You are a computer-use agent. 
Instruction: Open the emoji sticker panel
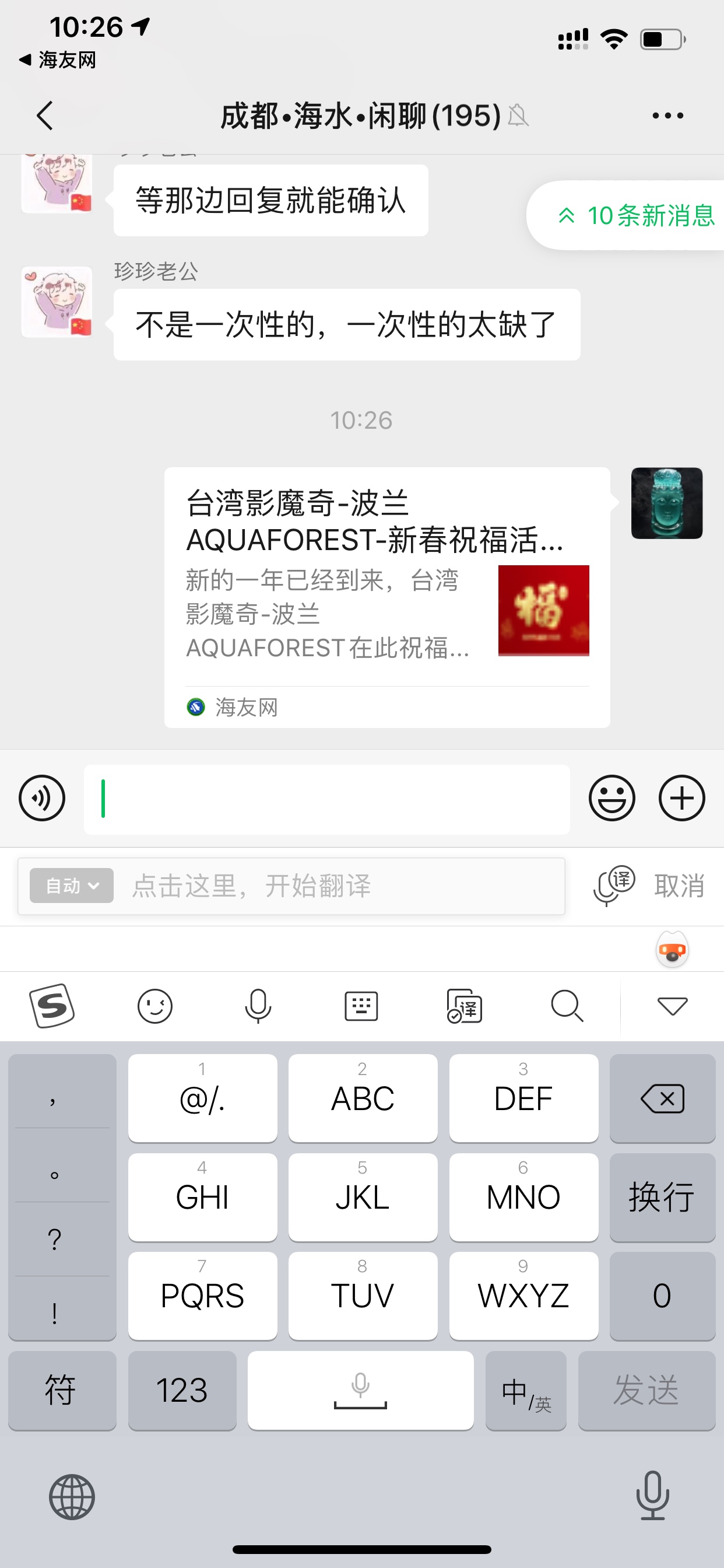611,798
